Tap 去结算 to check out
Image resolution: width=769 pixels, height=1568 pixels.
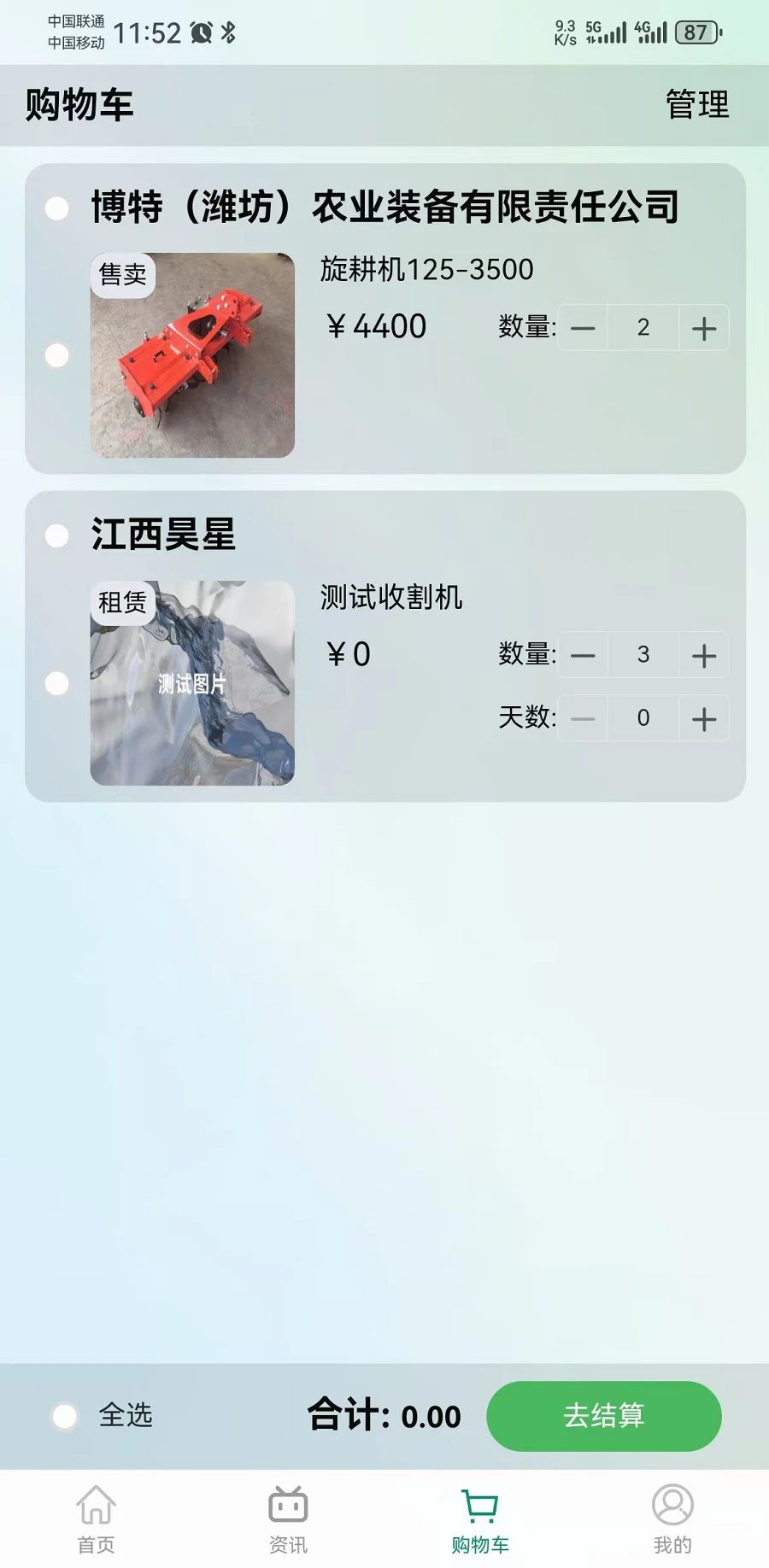604,1416
